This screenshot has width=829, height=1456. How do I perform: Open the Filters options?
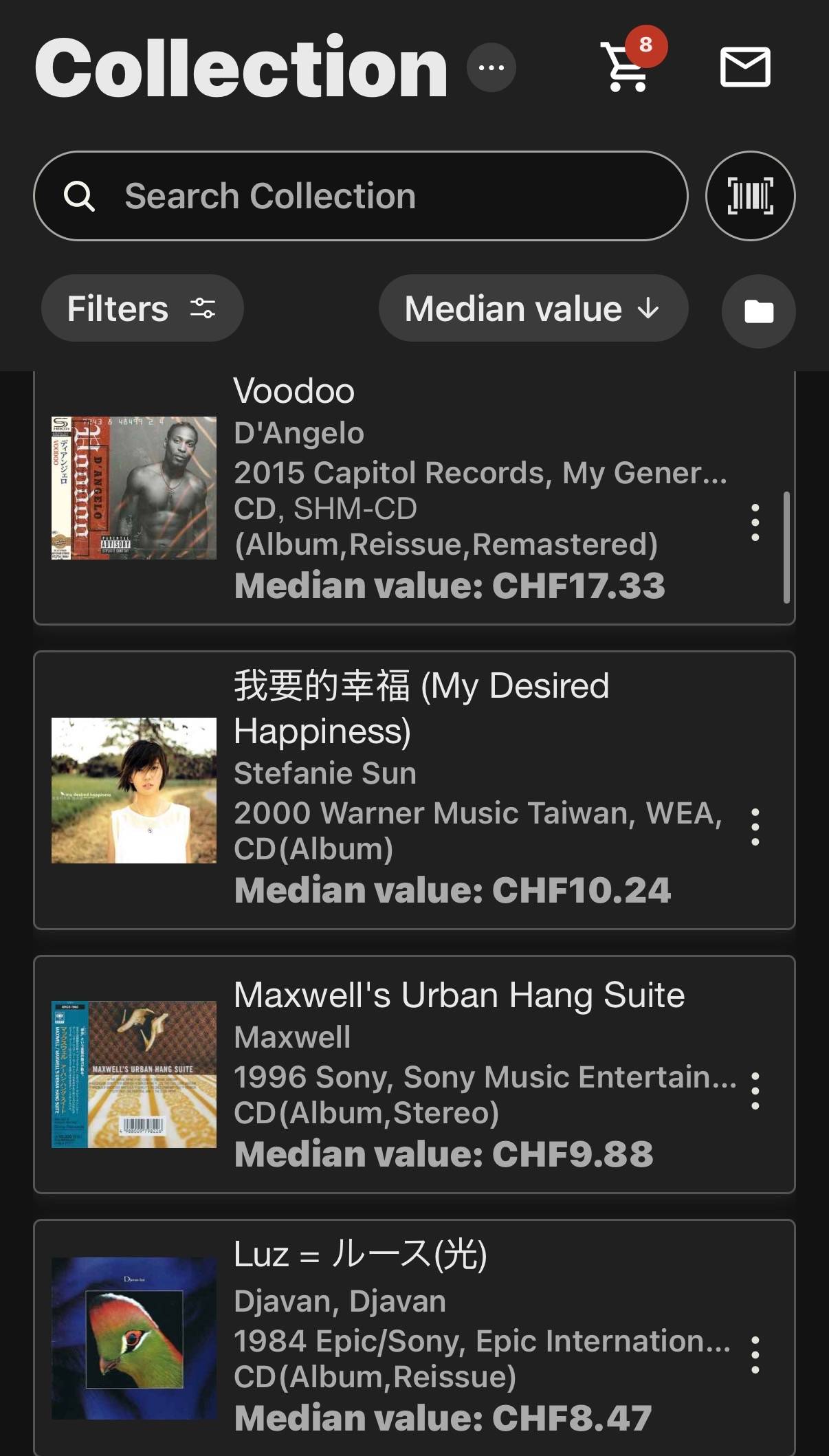click(x=142, y=308)
